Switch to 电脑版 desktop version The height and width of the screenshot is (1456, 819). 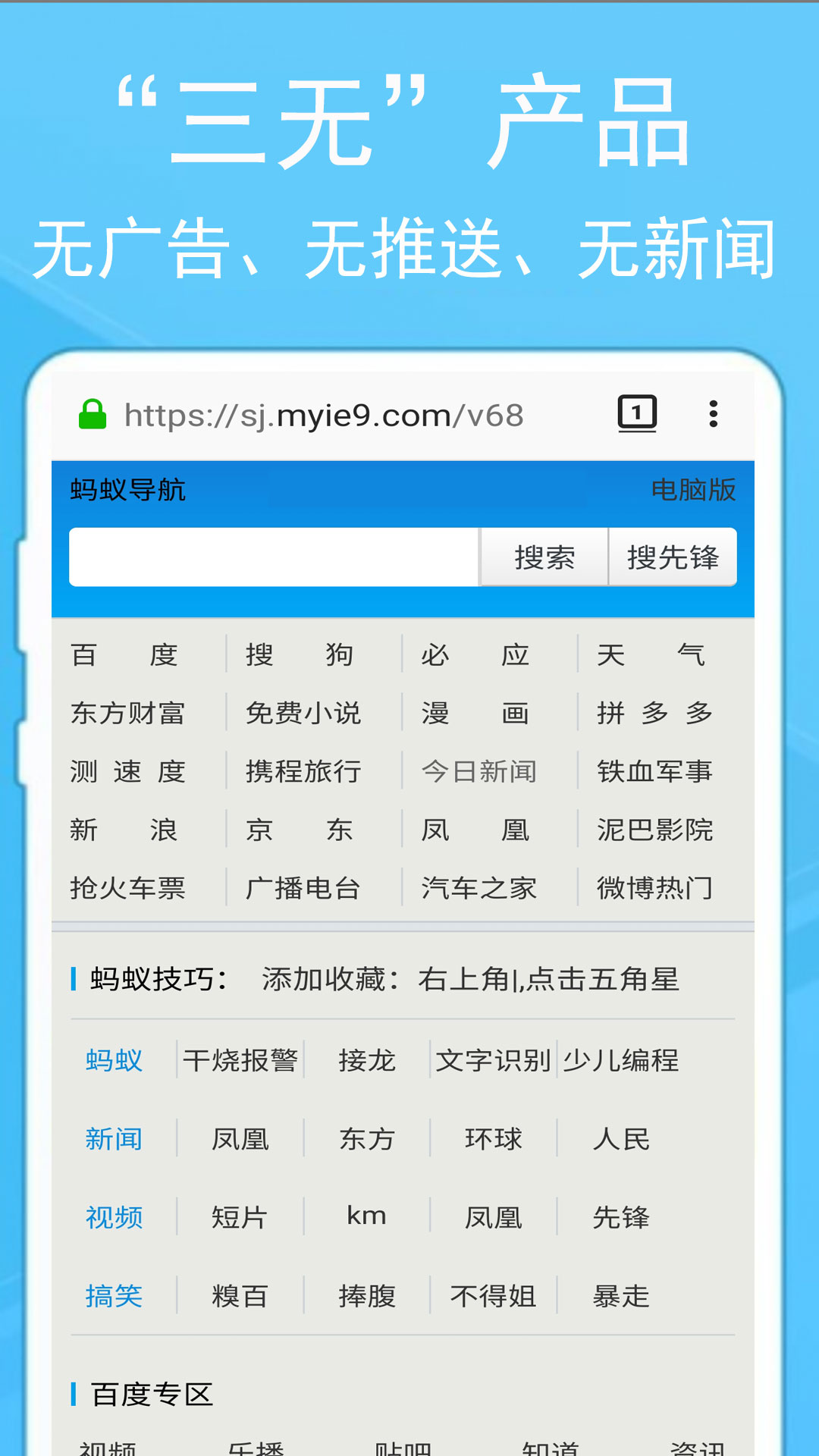click(695, 491)
